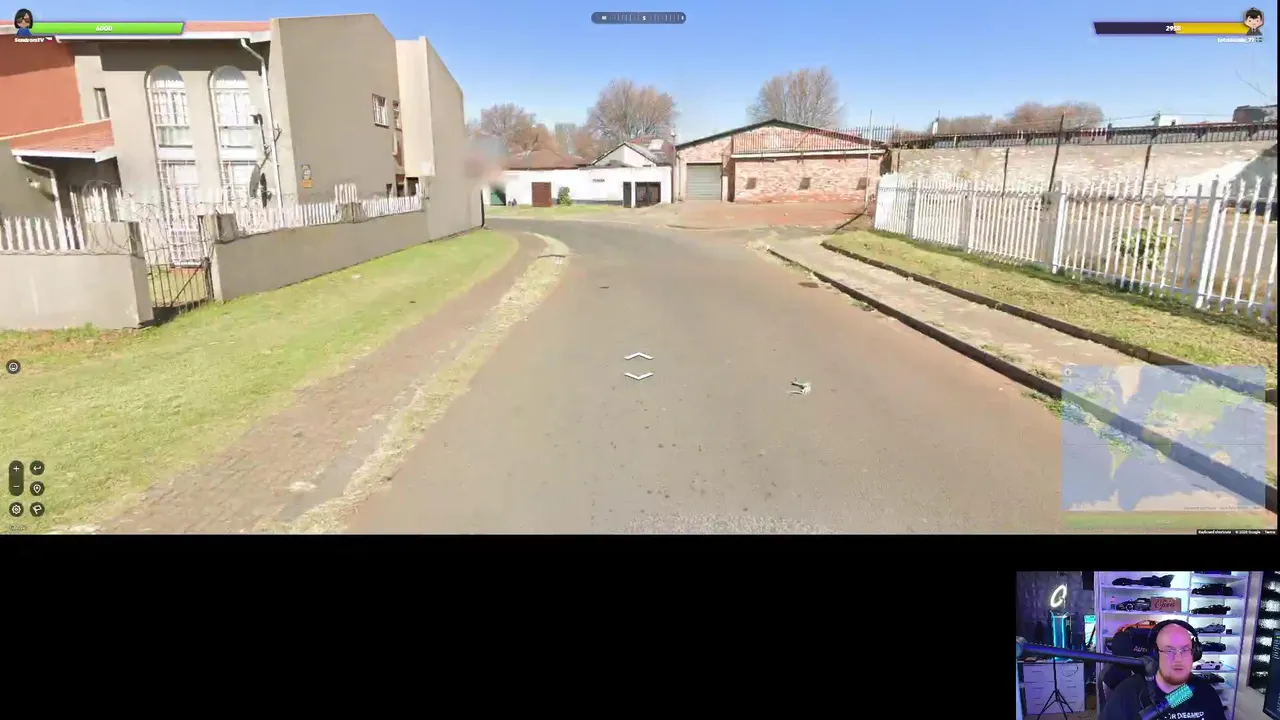1280x720 pixels.
Task: Move forward along the road arrow
Action: pyautogui.click(x=638, y=356)
